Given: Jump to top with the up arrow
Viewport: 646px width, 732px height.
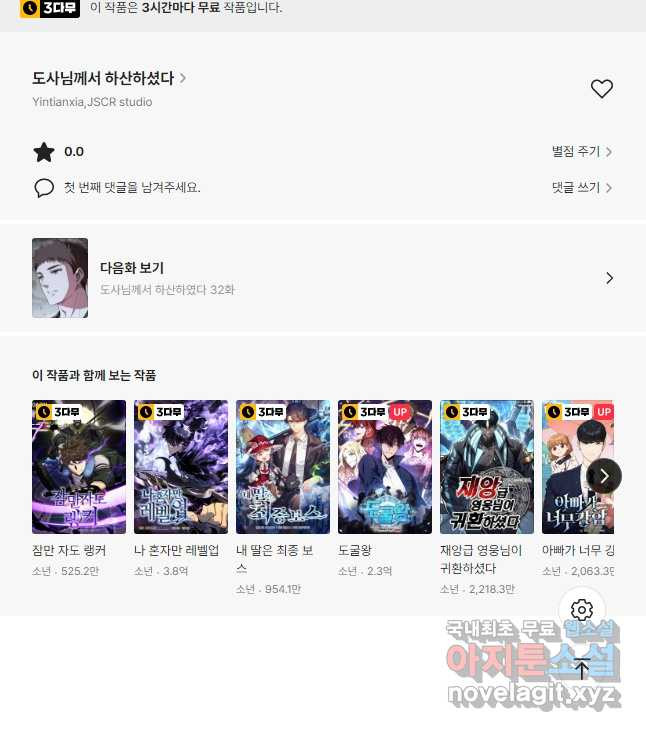Looking at the screenshot, I should click(x=582, y=670).
